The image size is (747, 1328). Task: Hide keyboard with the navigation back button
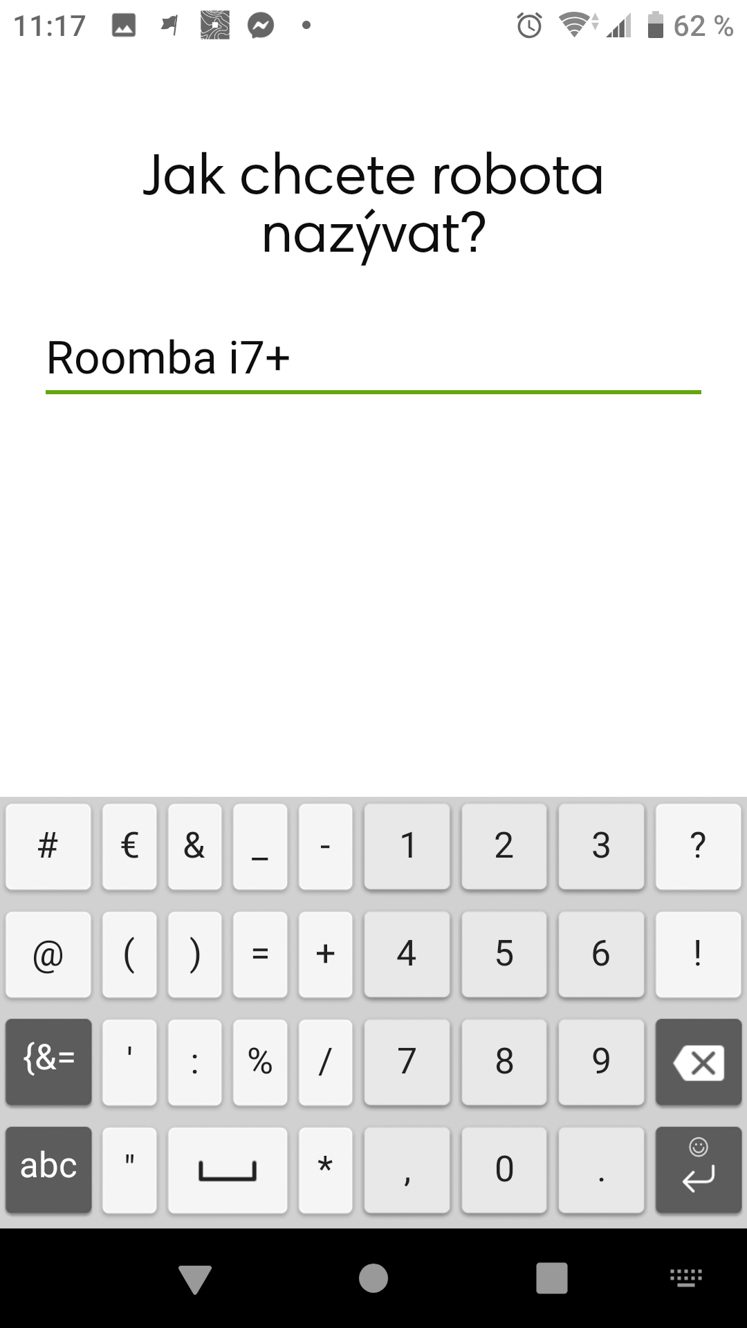click(x=195, y=1278)
